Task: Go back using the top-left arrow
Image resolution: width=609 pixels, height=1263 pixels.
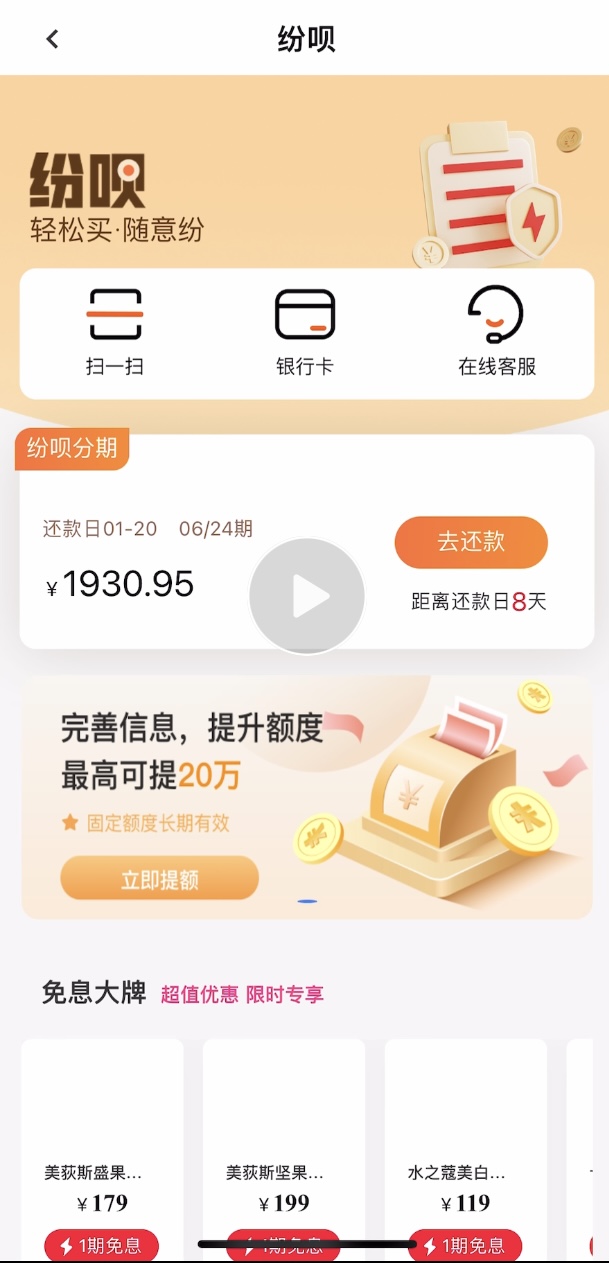Action: tap(52, 39)
